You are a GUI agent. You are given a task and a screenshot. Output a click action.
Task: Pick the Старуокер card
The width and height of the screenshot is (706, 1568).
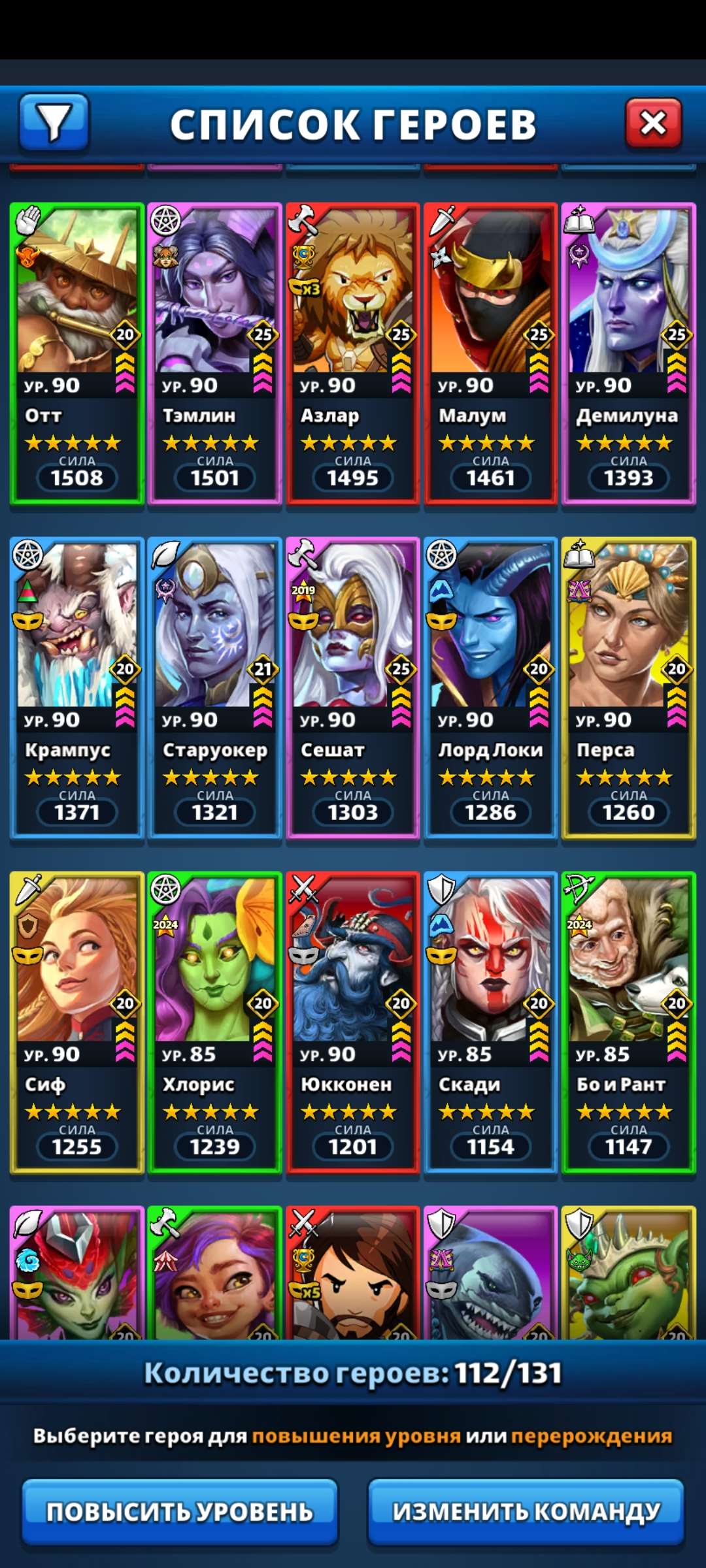tap(215, 688)
